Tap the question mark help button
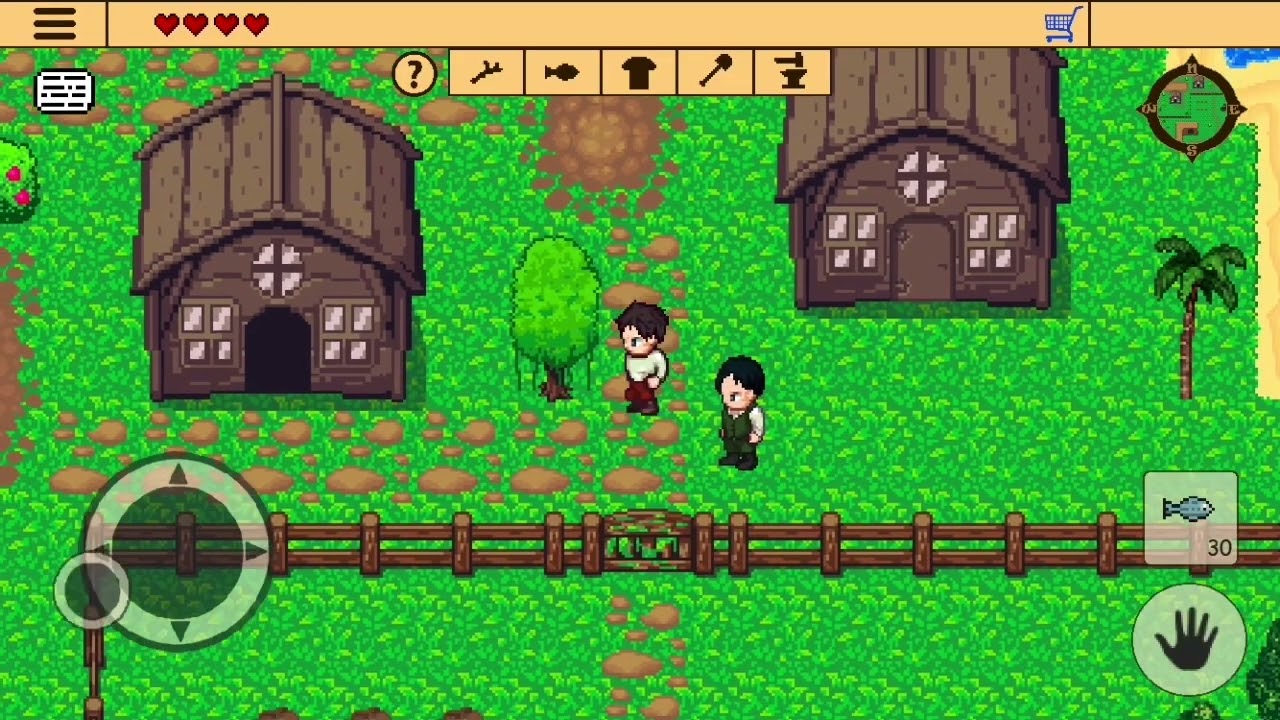1280x720 pixels. tap(414, 74)
